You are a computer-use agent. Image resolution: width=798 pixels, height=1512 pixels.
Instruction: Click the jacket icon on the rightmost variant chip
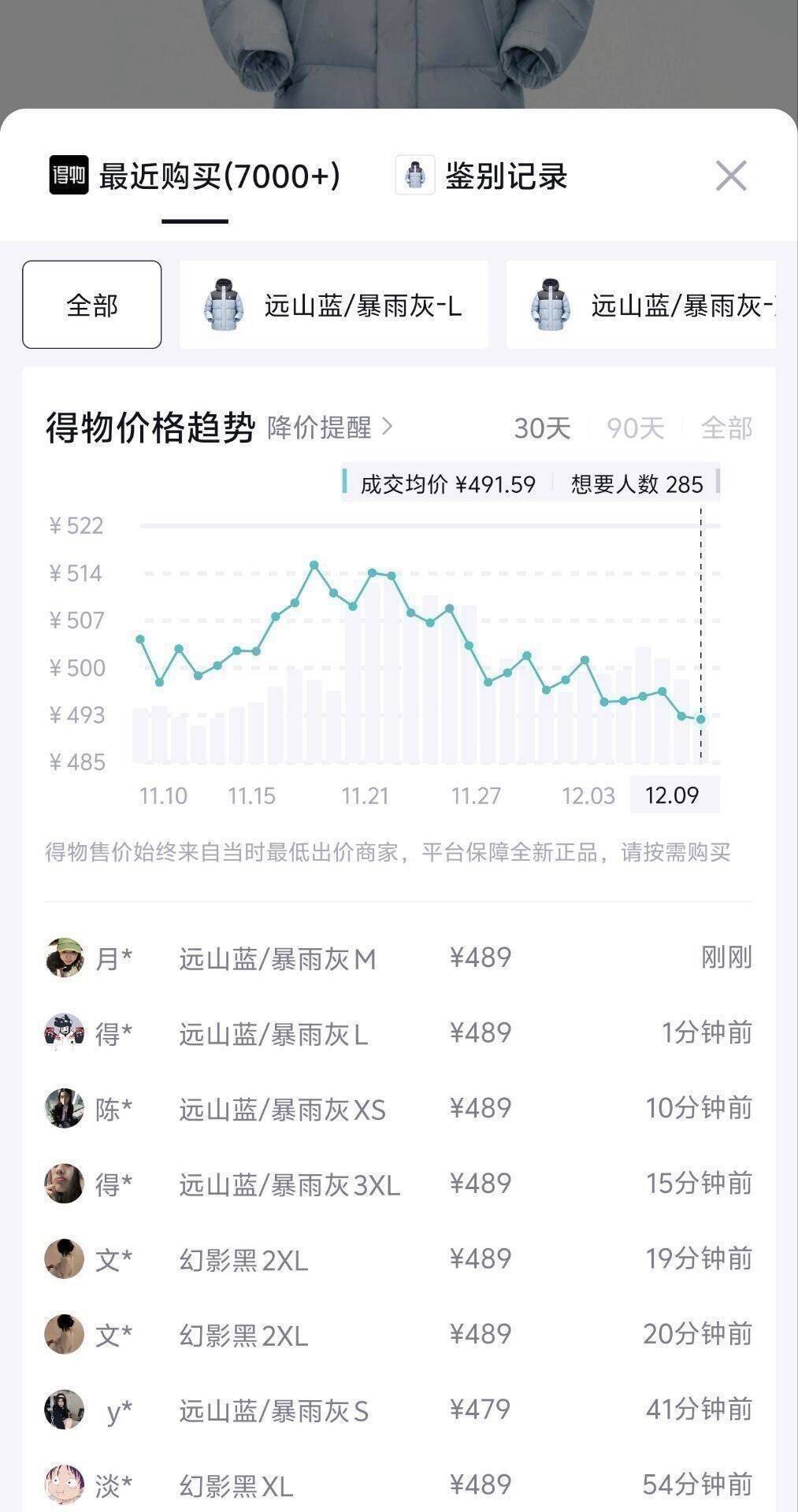point(551,303)
